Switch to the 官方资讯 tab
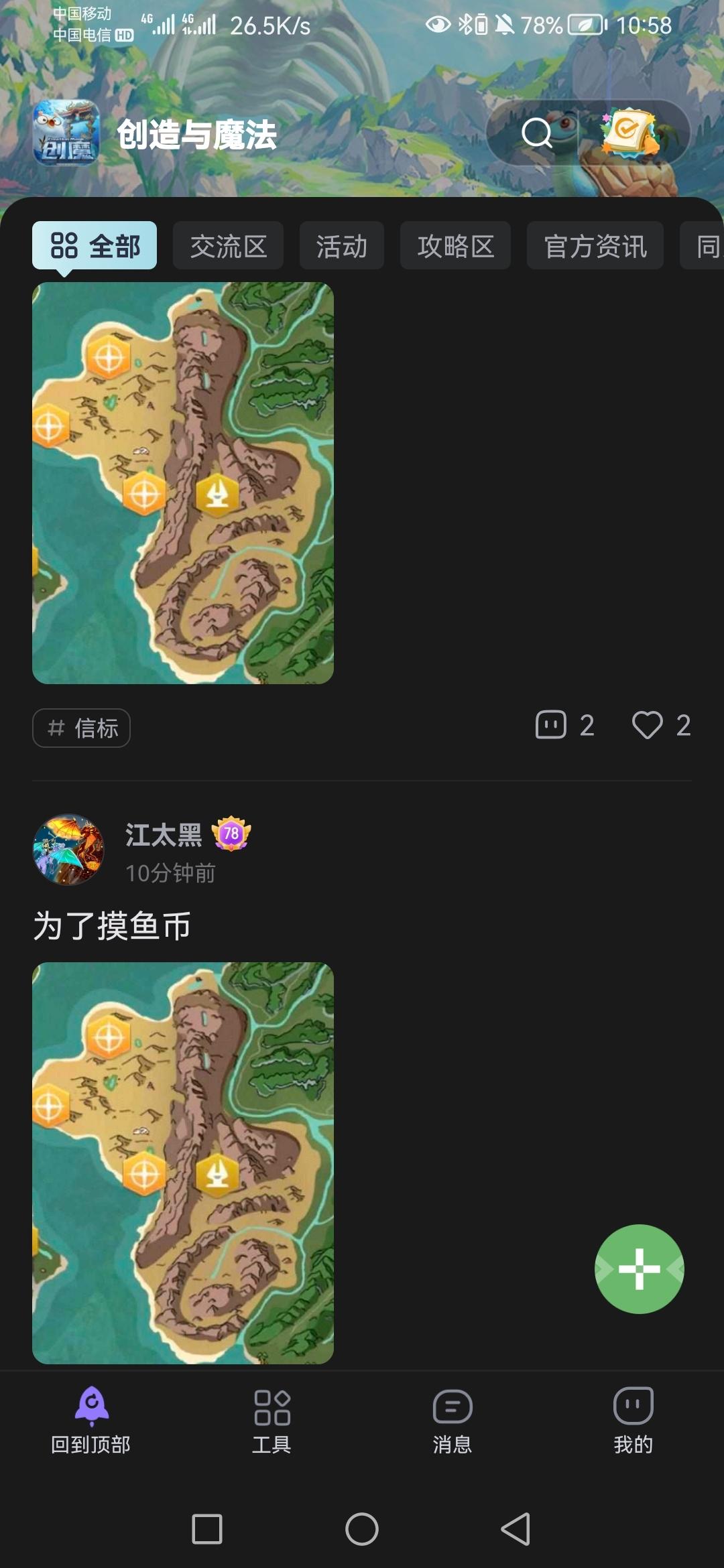Viewport: 724px width, 1568px height. click(595, 246)
